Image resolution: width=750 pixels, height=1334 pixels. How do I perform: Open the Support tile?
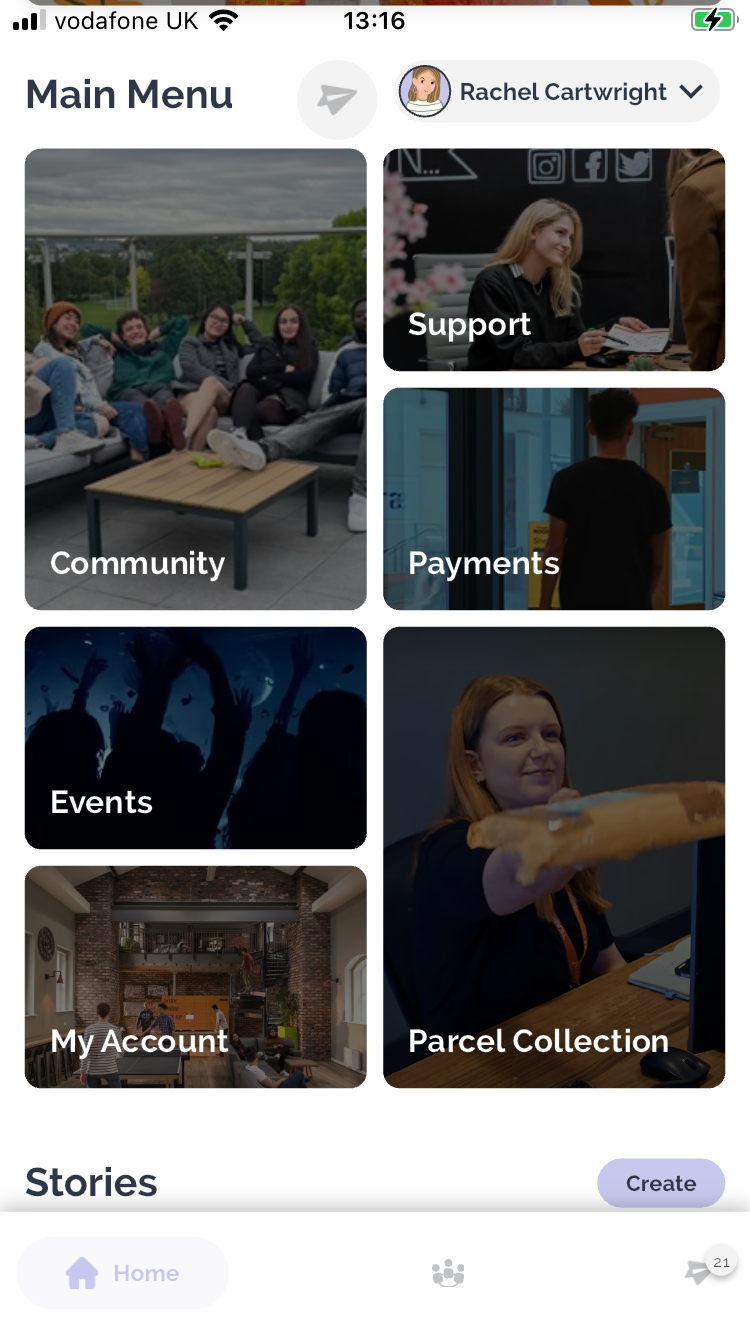click(554, 260)
